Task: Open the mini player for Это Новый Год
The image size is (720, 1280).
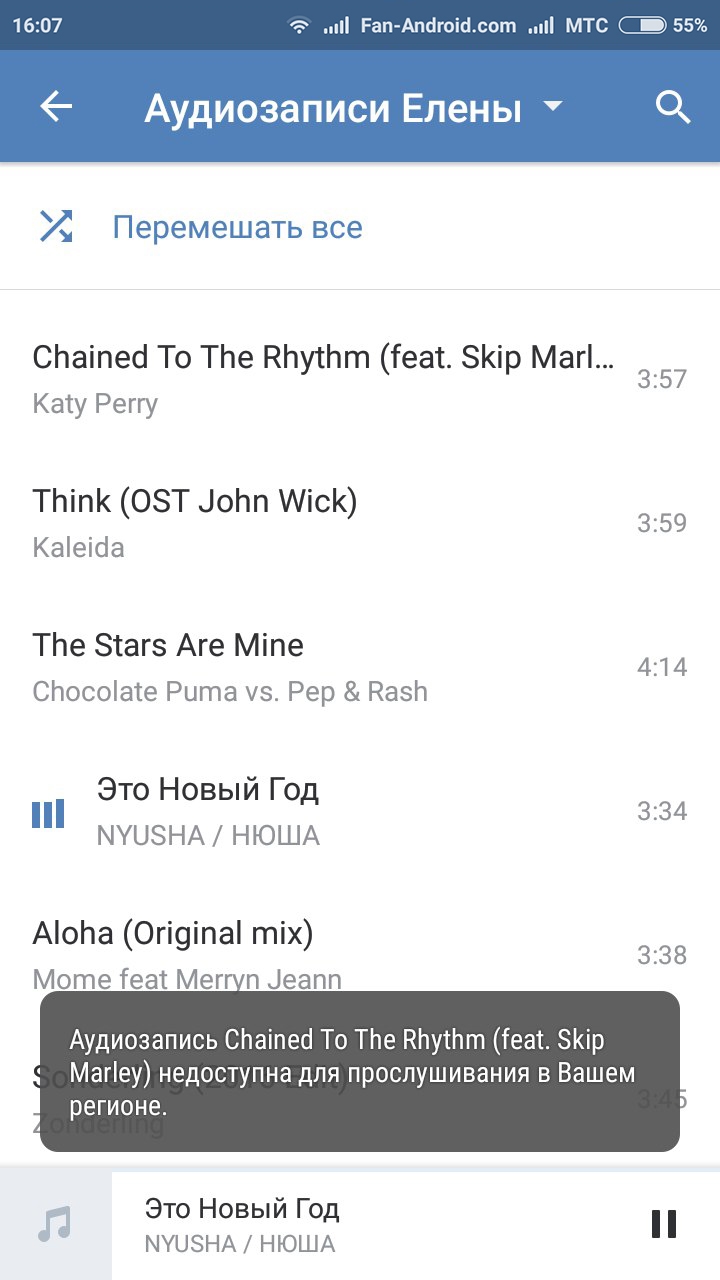Action: [360, 1224]
